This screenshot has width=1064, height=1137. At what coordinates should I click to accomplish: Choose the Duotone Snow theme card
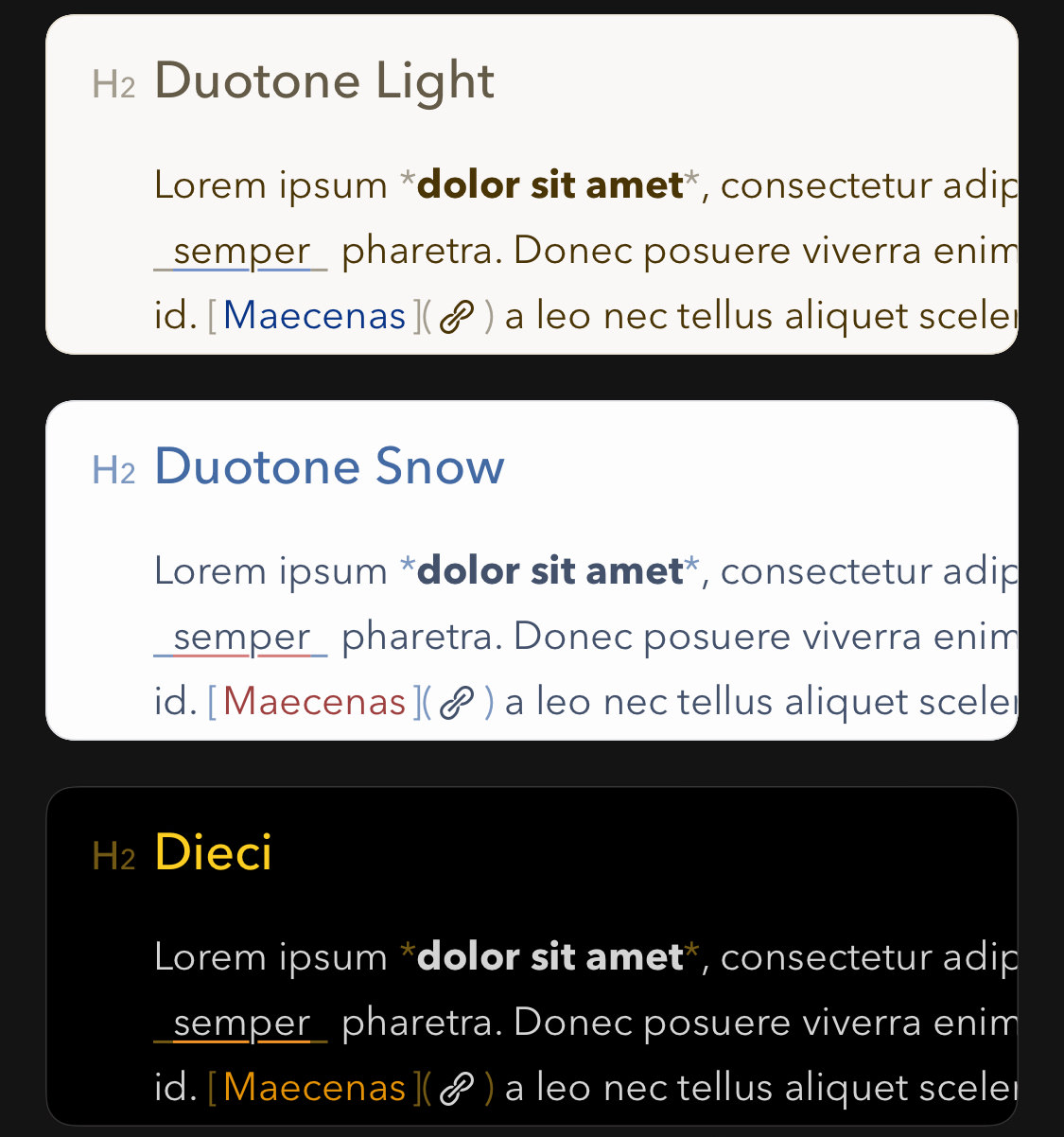(532, 570)
